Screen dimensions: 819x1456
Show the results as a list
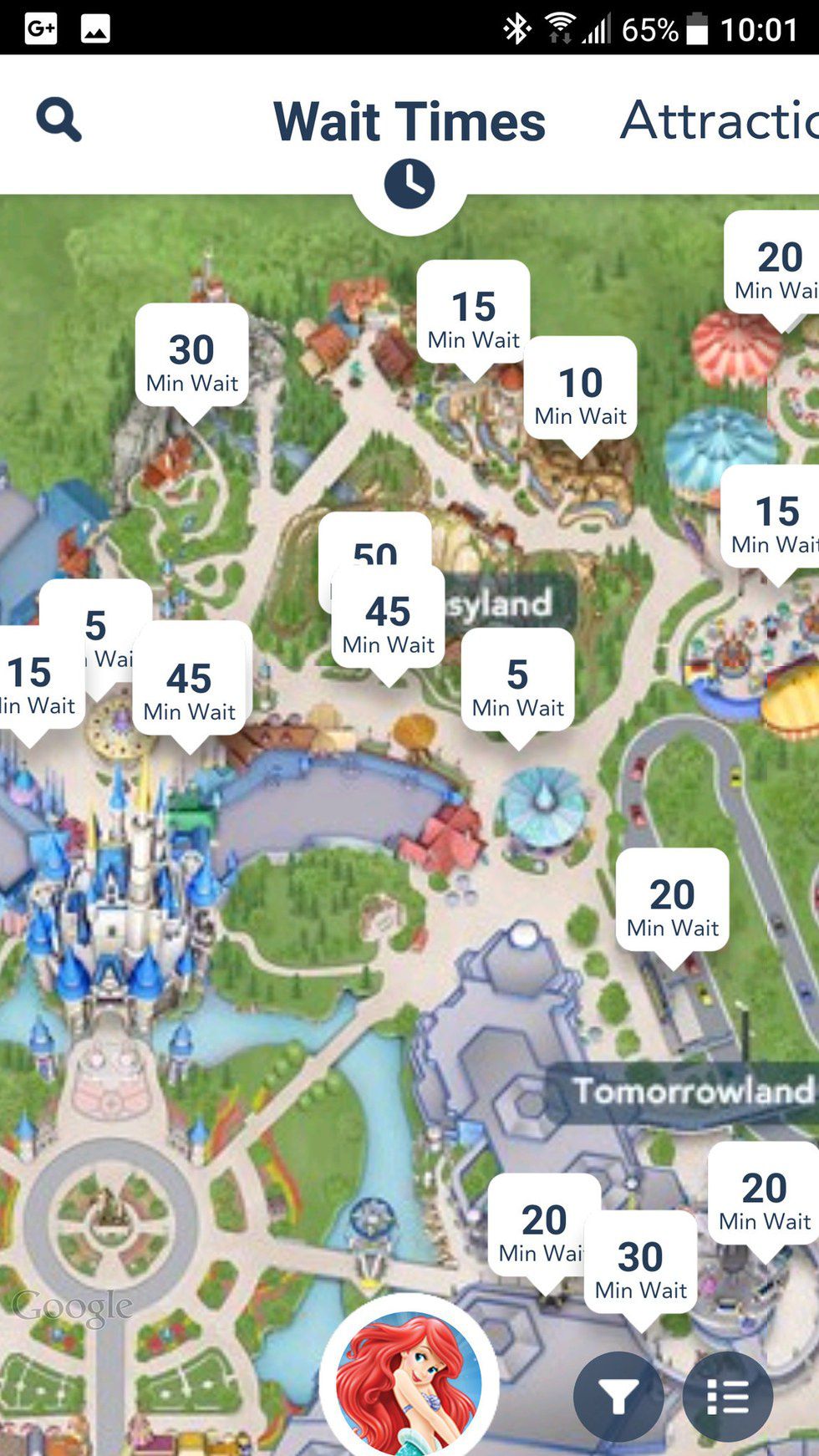pyautogui.click(x=727, y=1397)
